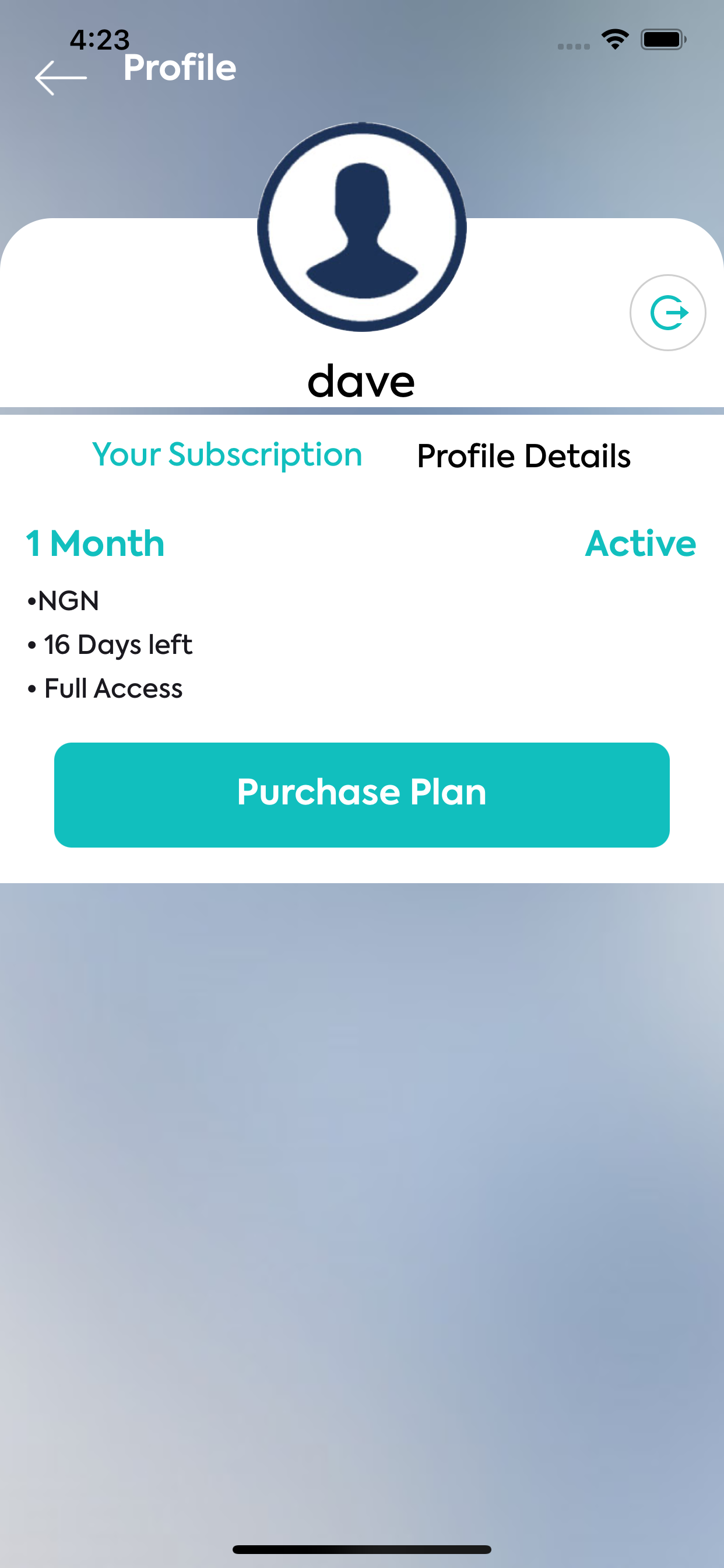
Task: Switch to the Profile Details tab
Action: (x=523, y=456)
